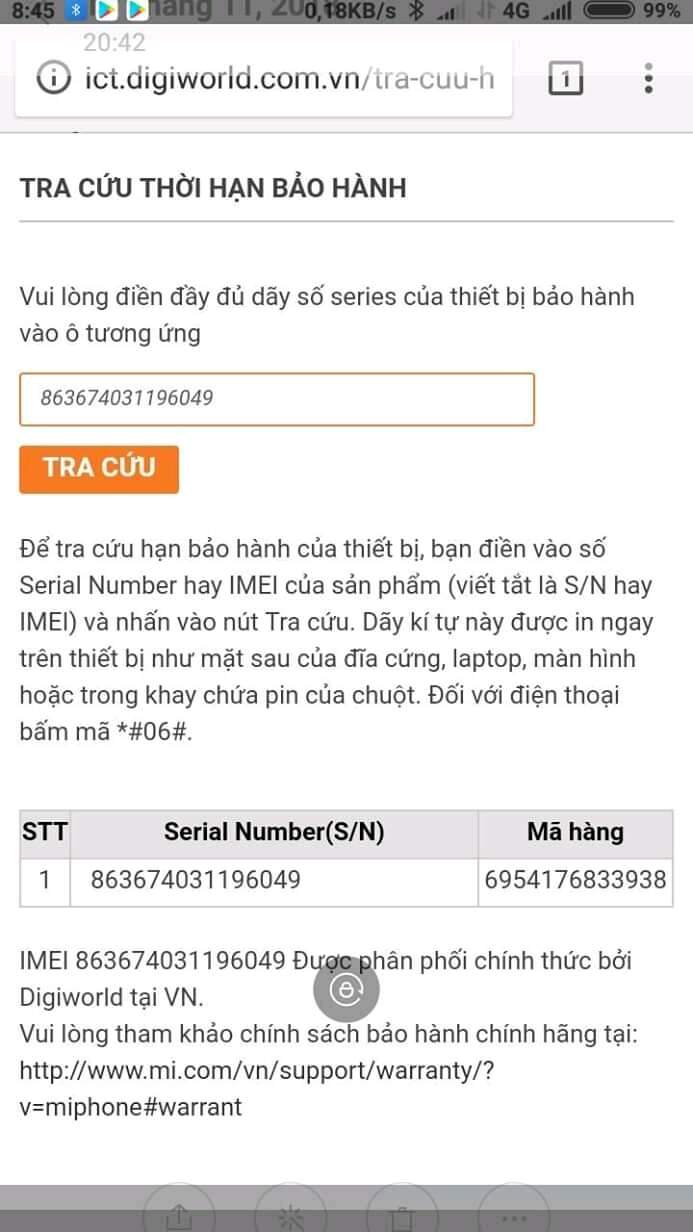The image size is (693, 1232).
Task: Open the browser overflow menu
Action: 649,78
